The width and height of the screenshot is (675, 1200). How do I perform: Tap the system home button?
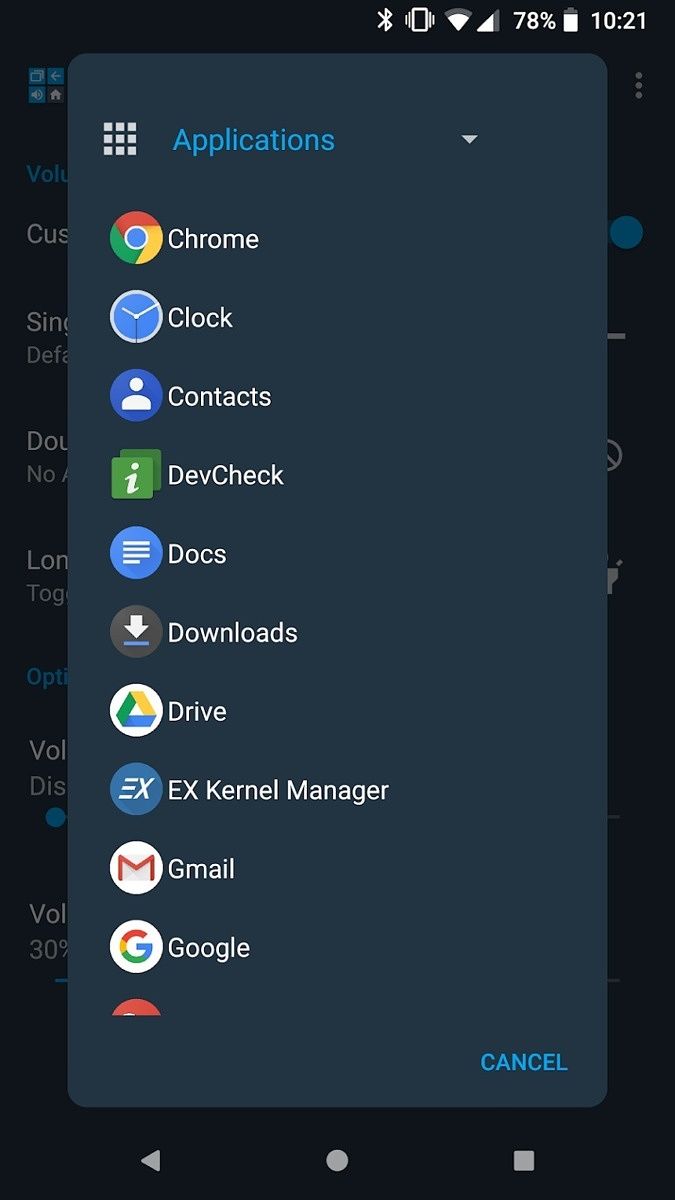tap(337, 1160)
